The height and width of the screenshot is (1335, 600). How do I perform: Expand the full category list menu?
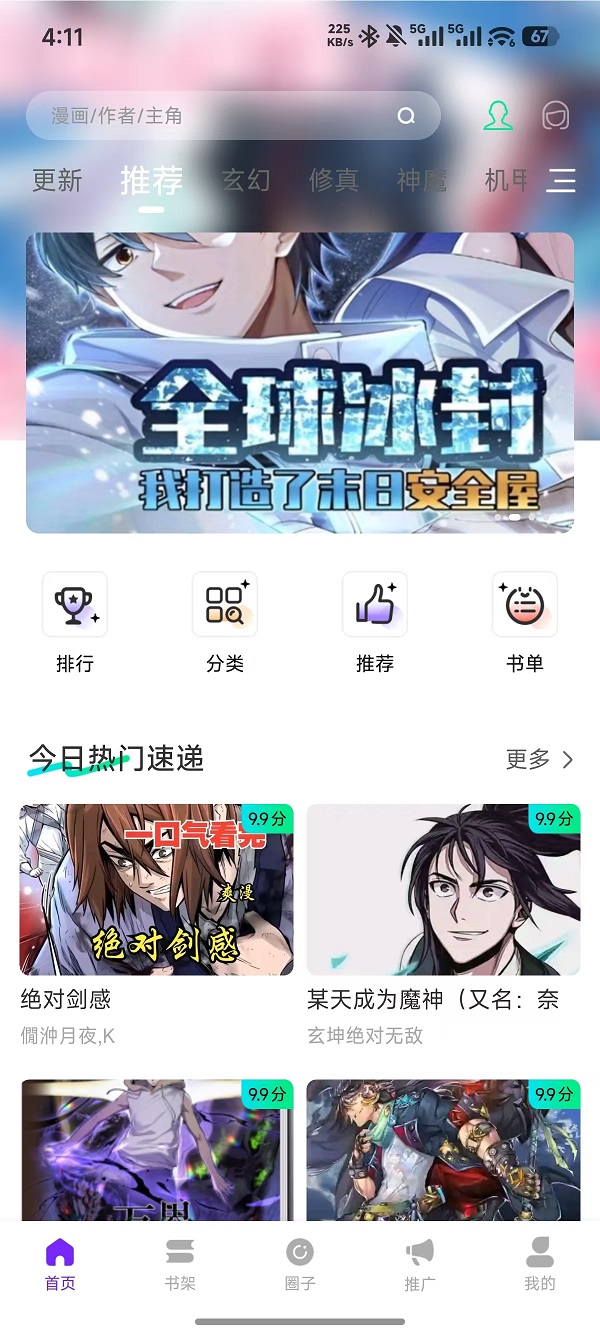(x=562, y=180)
